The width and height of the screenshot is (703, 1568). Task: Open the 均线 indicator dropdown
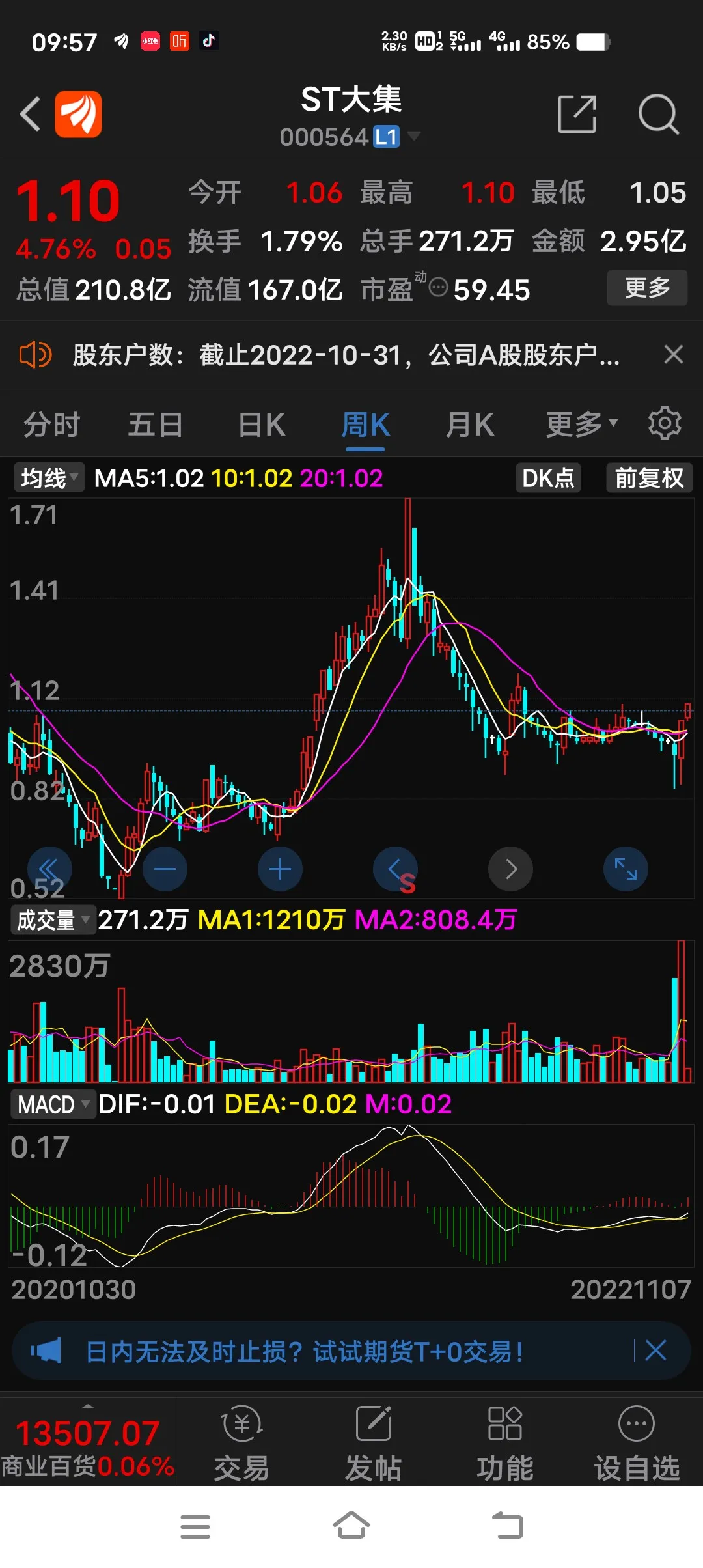(49, 478)
